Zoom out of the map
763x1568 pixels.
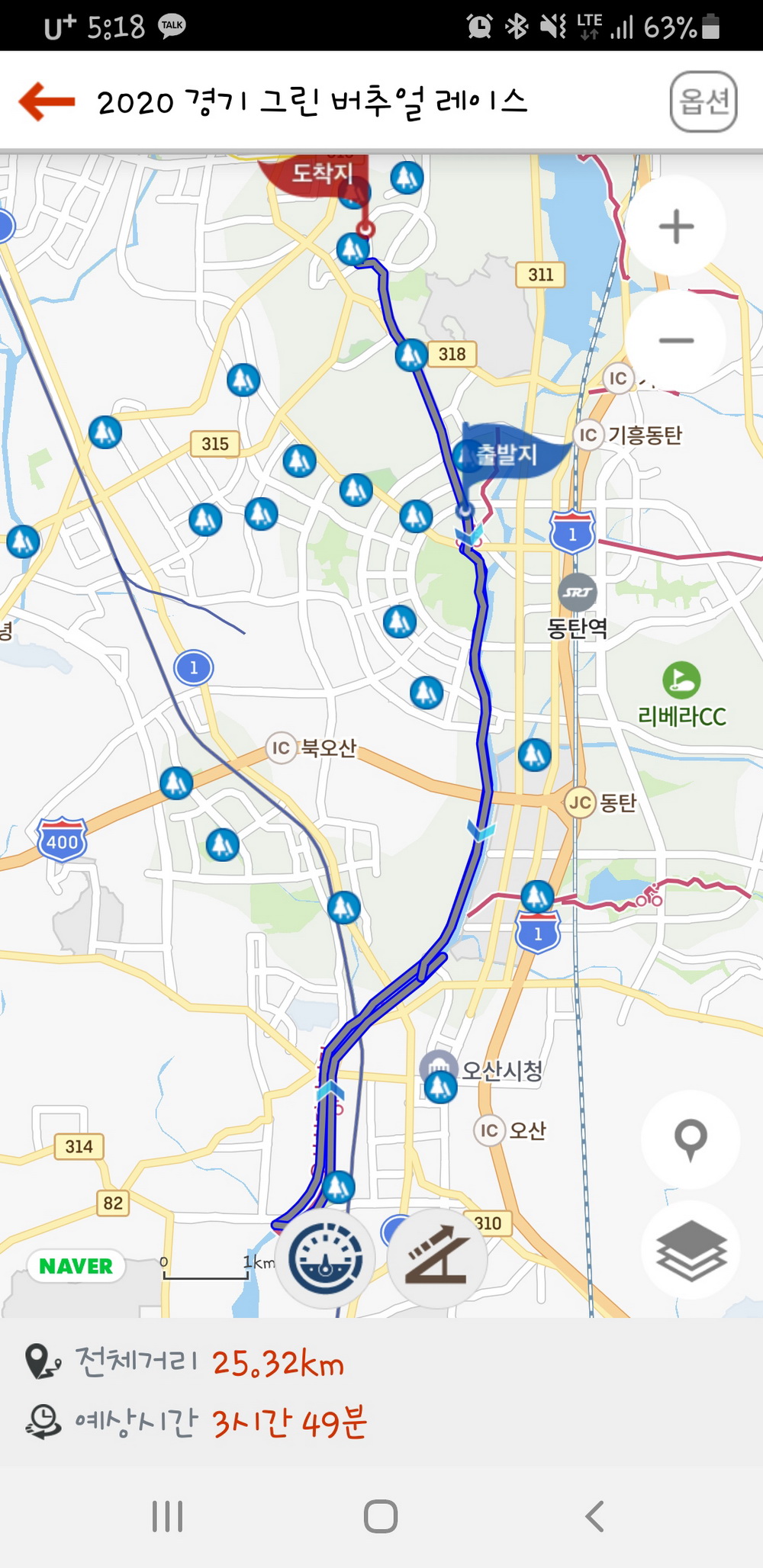tap(676, 340)
